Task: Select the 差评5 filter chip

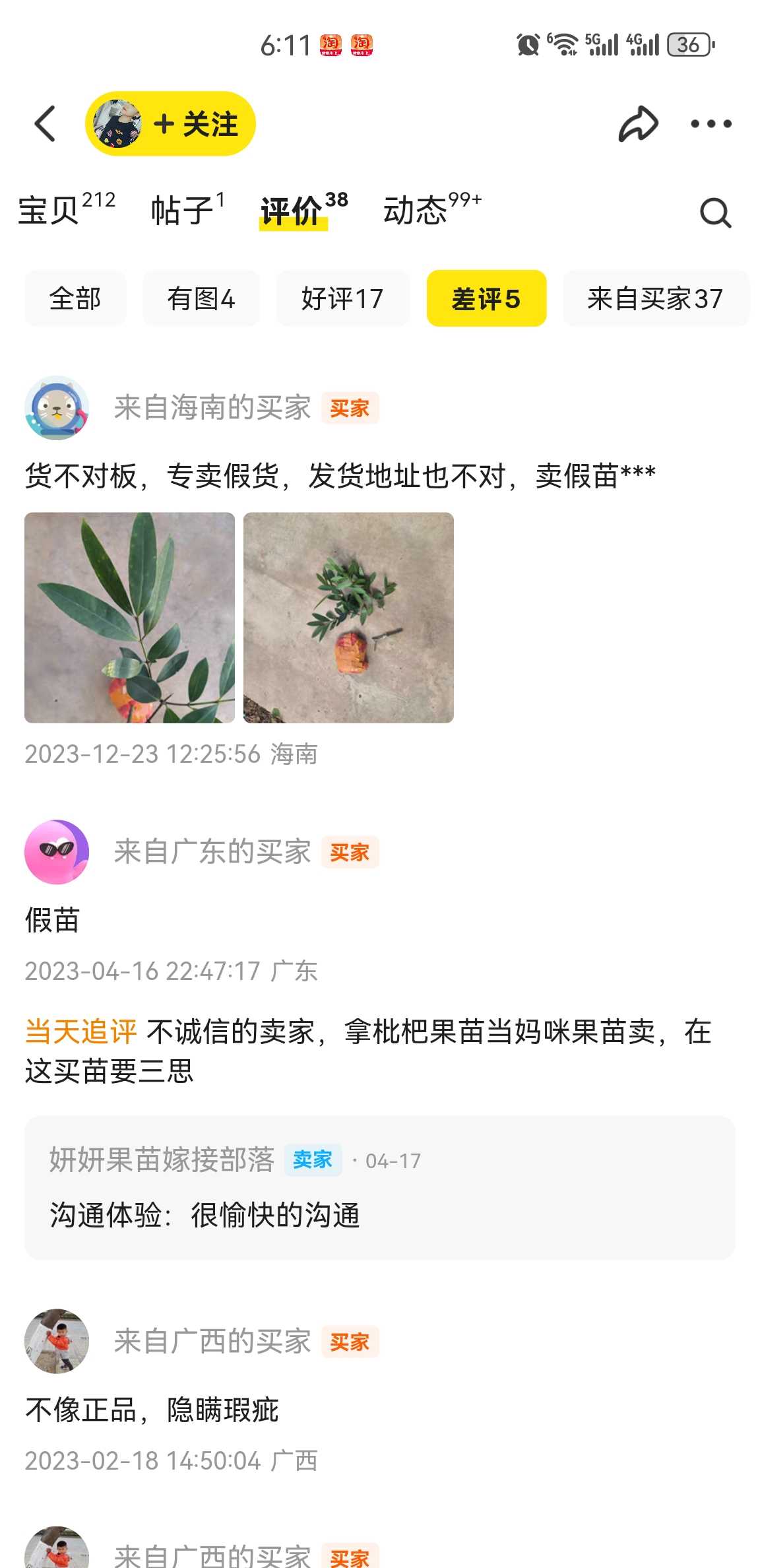Action: pyautogui.click(x=486, y=298)
